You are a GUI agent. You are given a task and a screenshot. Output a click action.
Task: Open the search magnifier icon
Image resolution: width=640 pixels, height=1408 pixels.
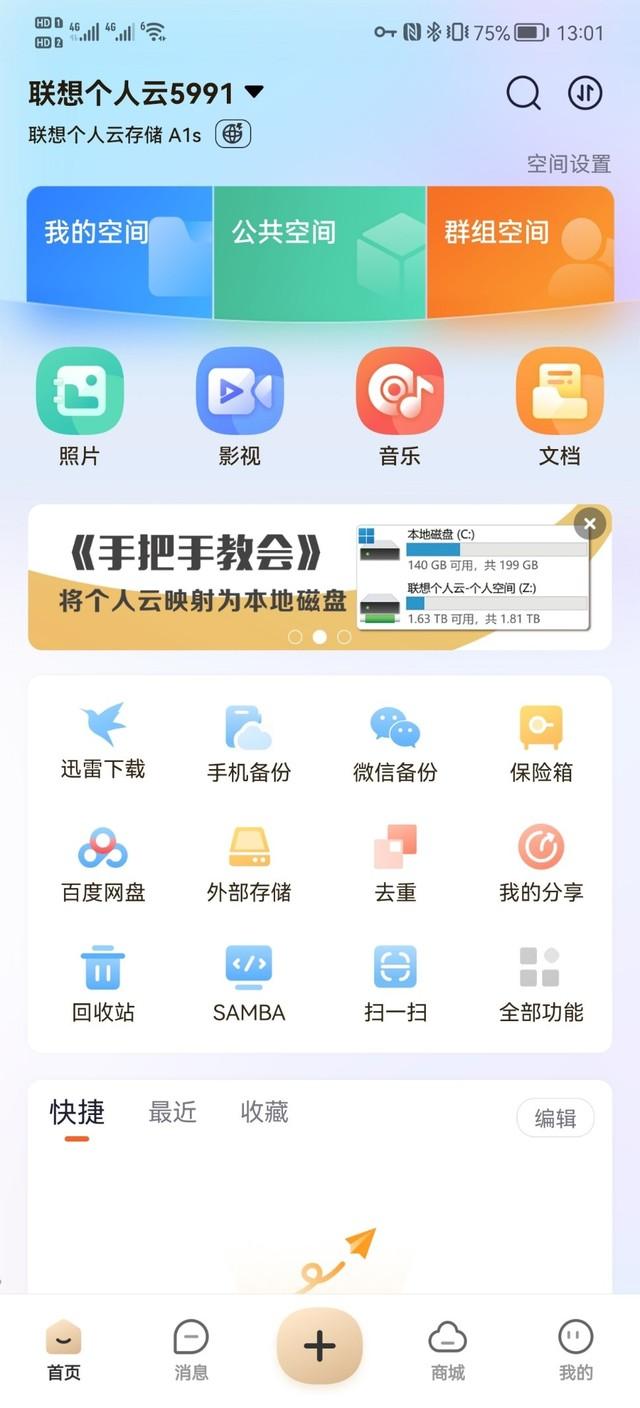[523, 94]
